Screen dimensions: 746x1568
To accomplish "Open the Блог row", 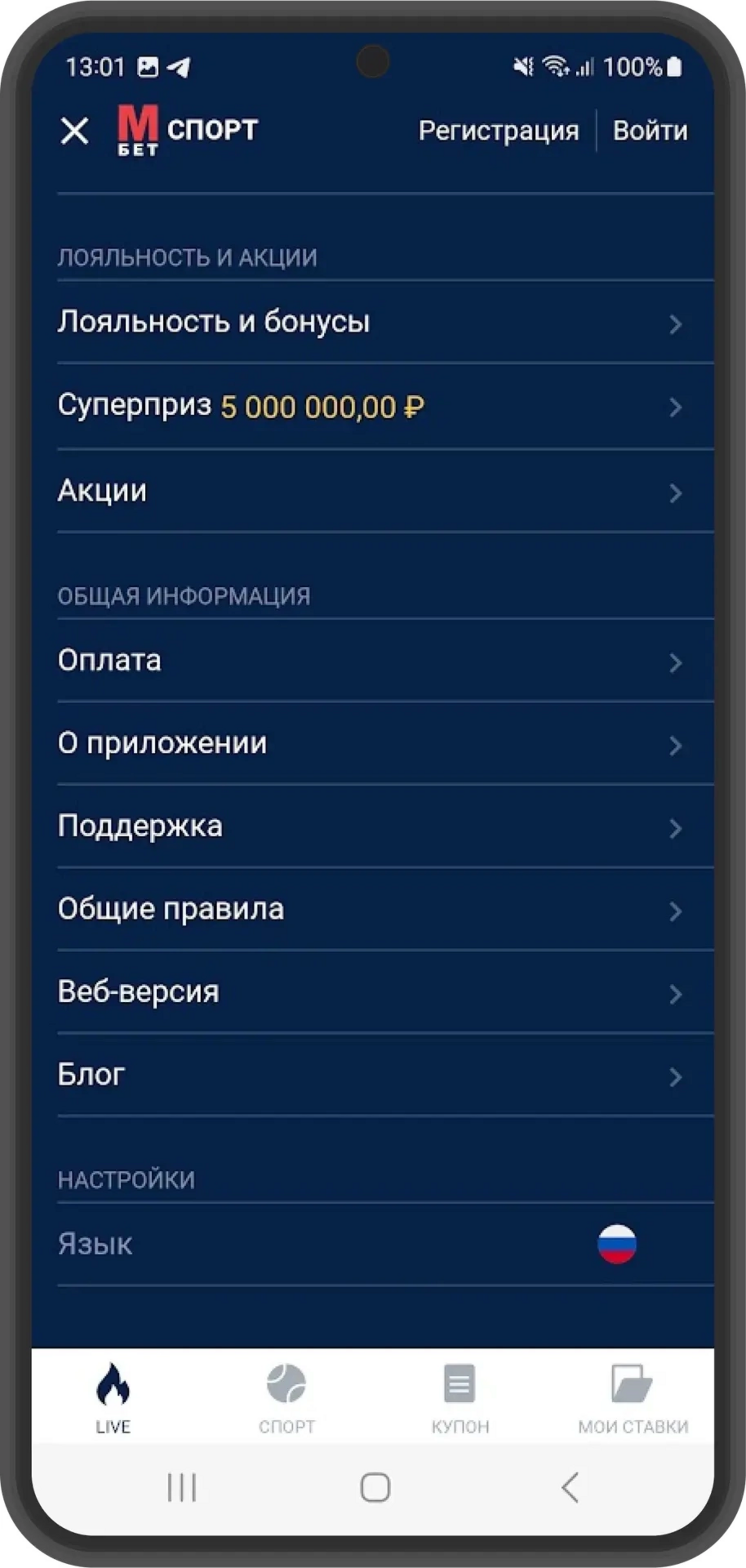I will [371, 1074].
